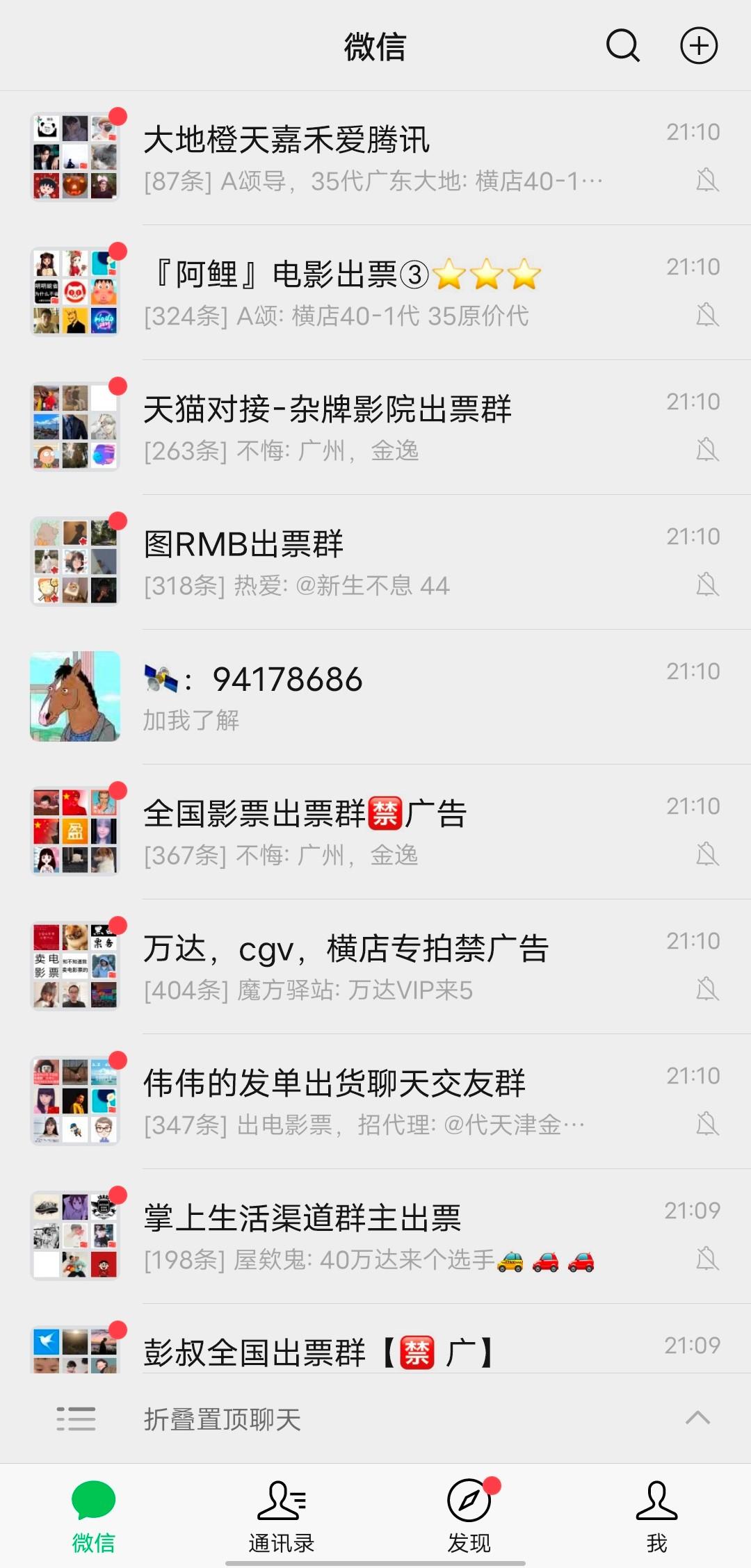751x1568 pixels.
Task: Tap the horse avatar of 94178686 contact
Action: point(75,694)
